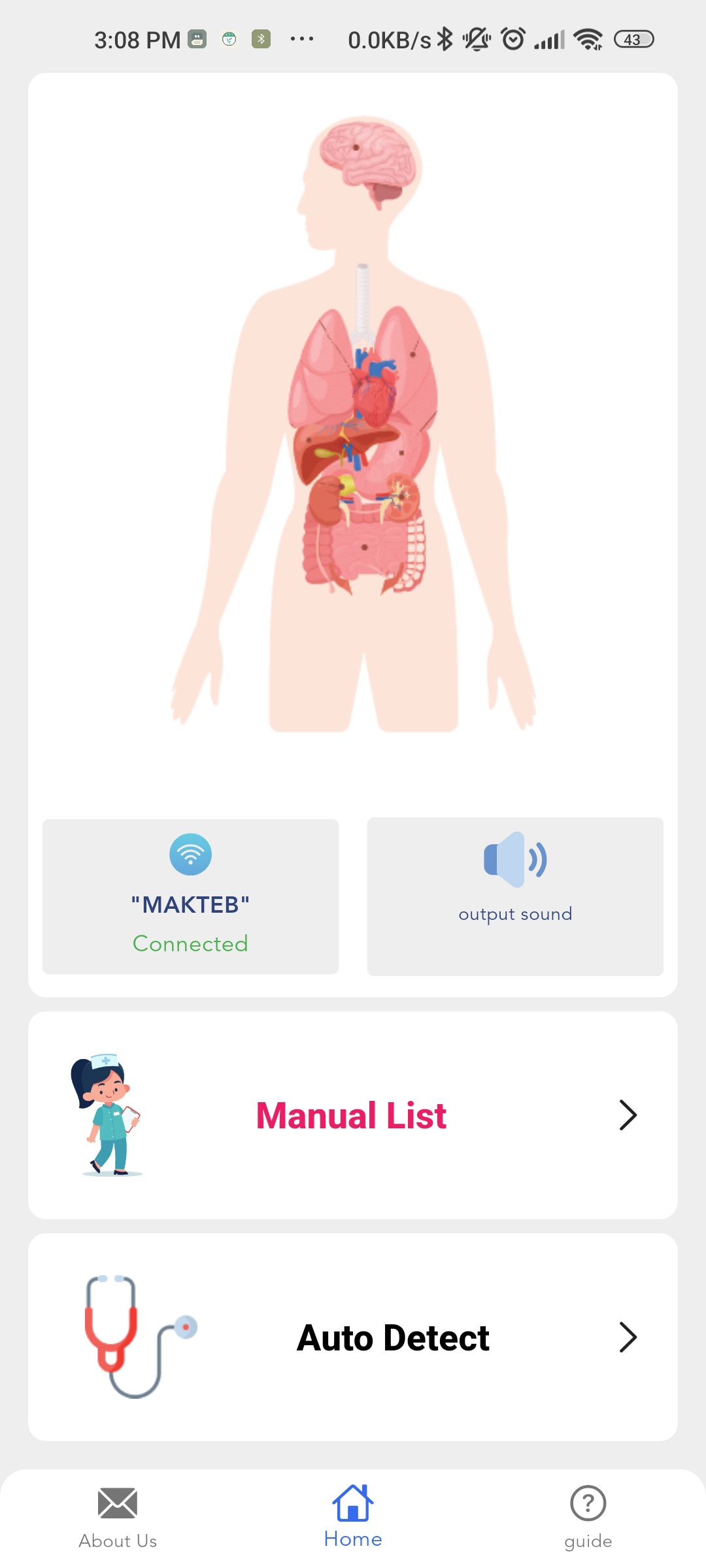Switch to the Home tab
706x1568 pixels.
pyautogui.click(x=353, y=1517)
